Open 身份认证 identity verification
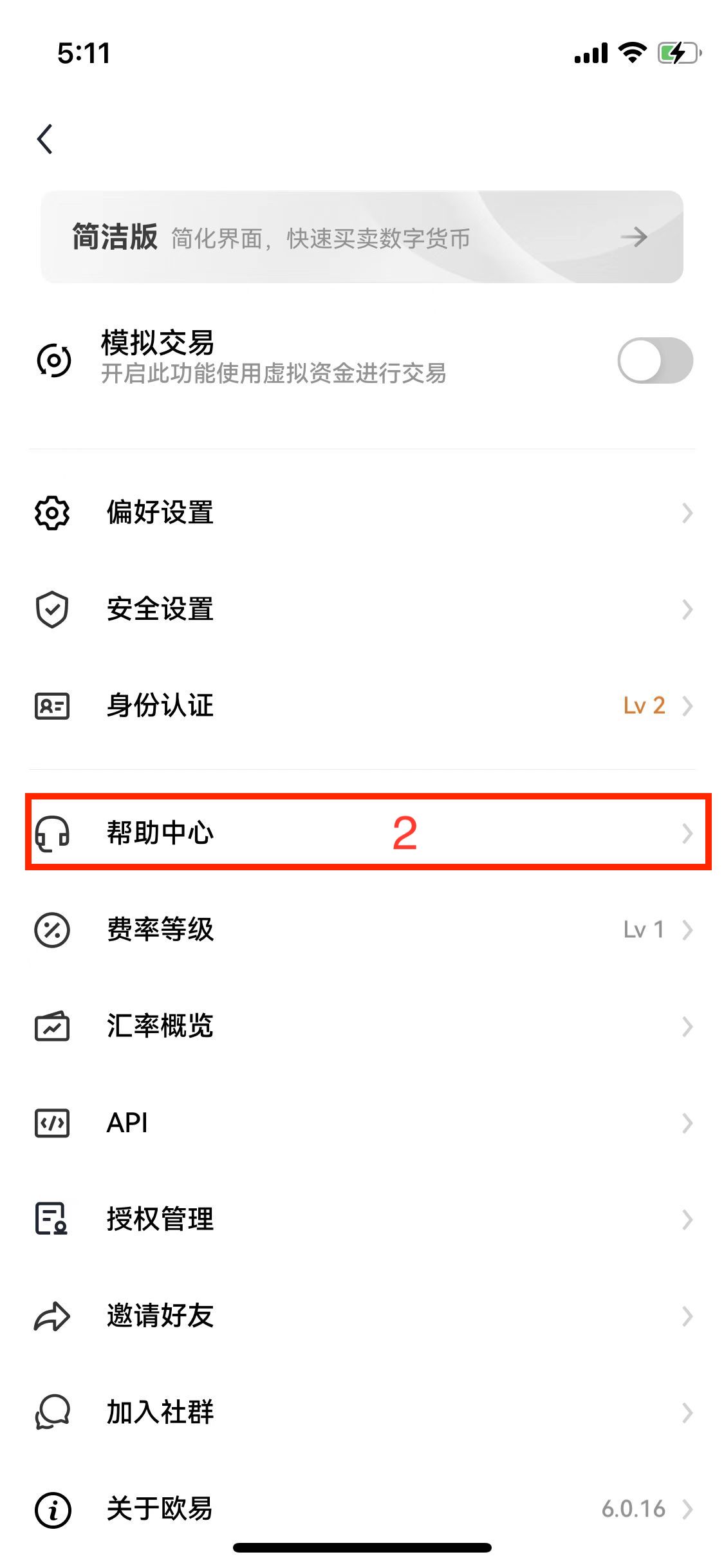724x1568 pixels. point(362,706)
